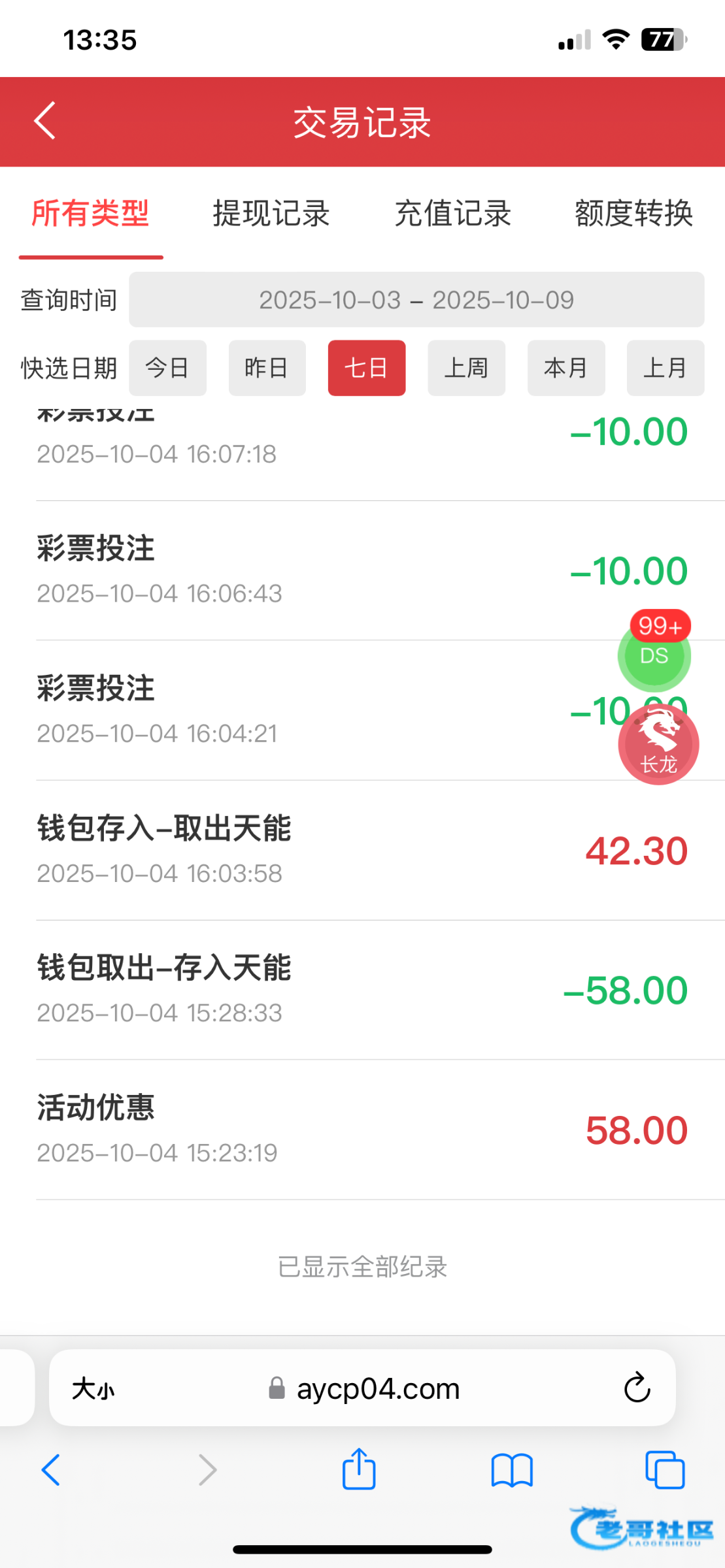
Task: Open the 额度转换 tab
Action: pos(633,214)
